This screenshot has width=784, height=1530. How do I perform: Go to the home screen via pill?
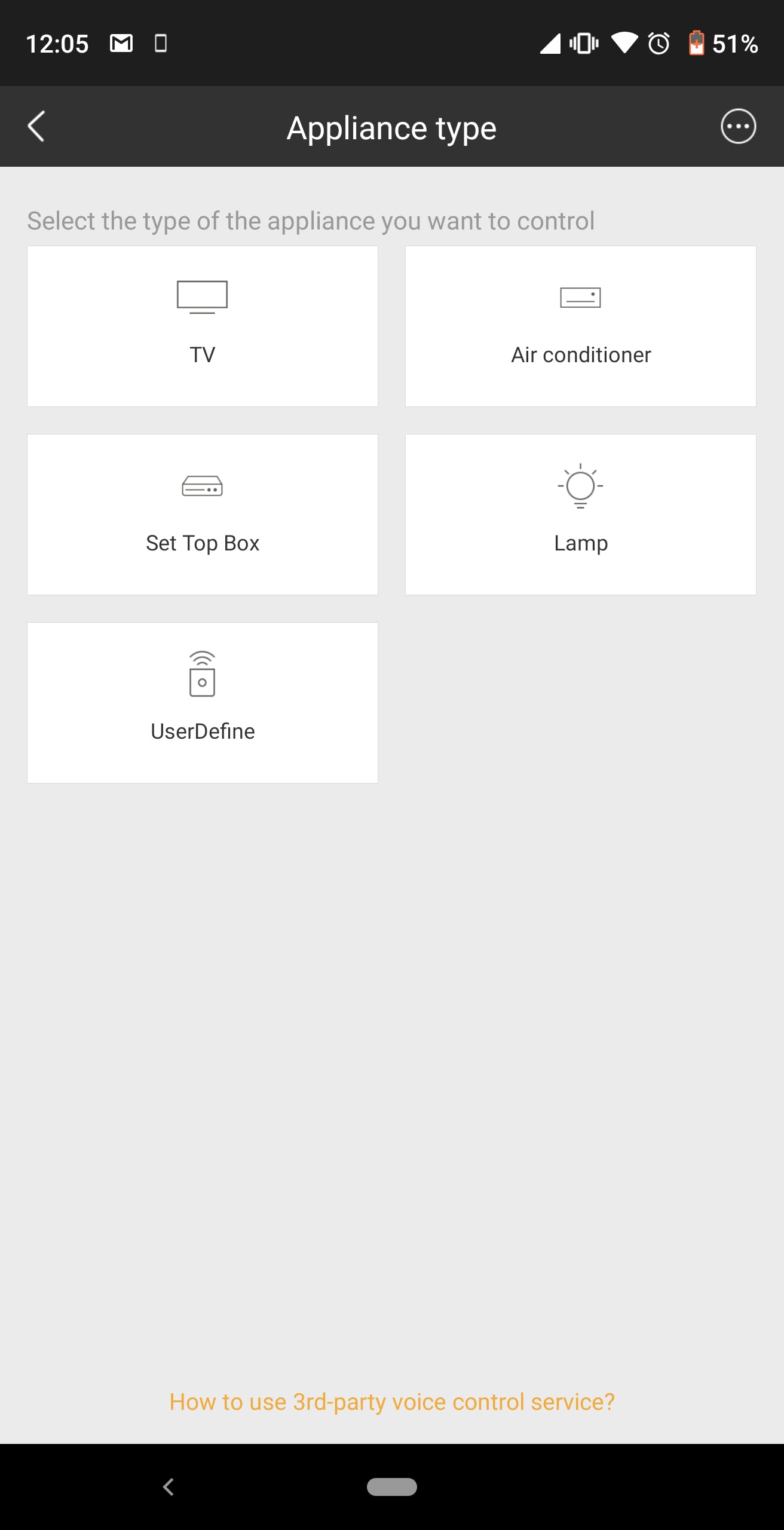(x=392, y=1486)
